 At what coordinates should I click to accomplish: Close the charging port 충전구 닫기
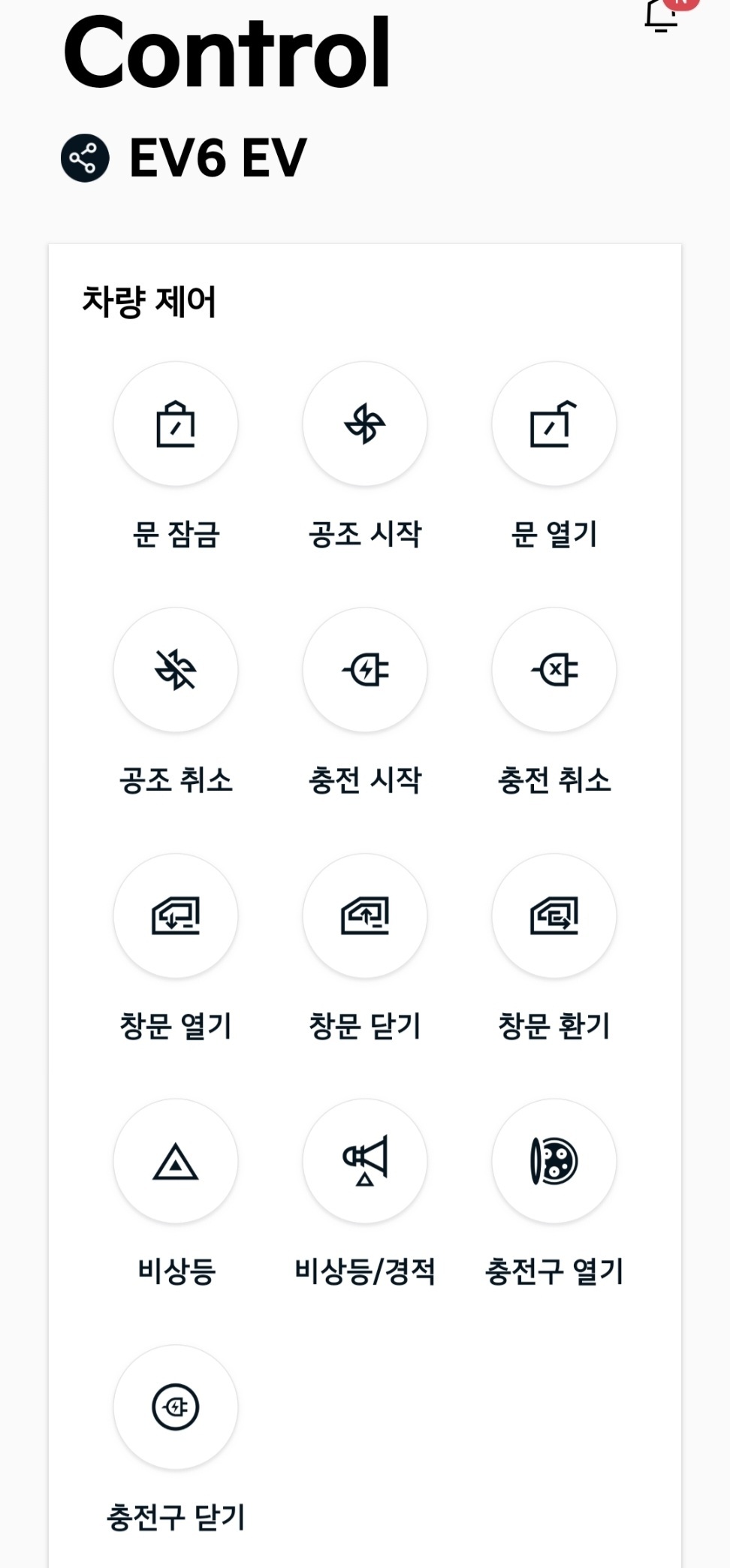click(x=176, y=1407)
